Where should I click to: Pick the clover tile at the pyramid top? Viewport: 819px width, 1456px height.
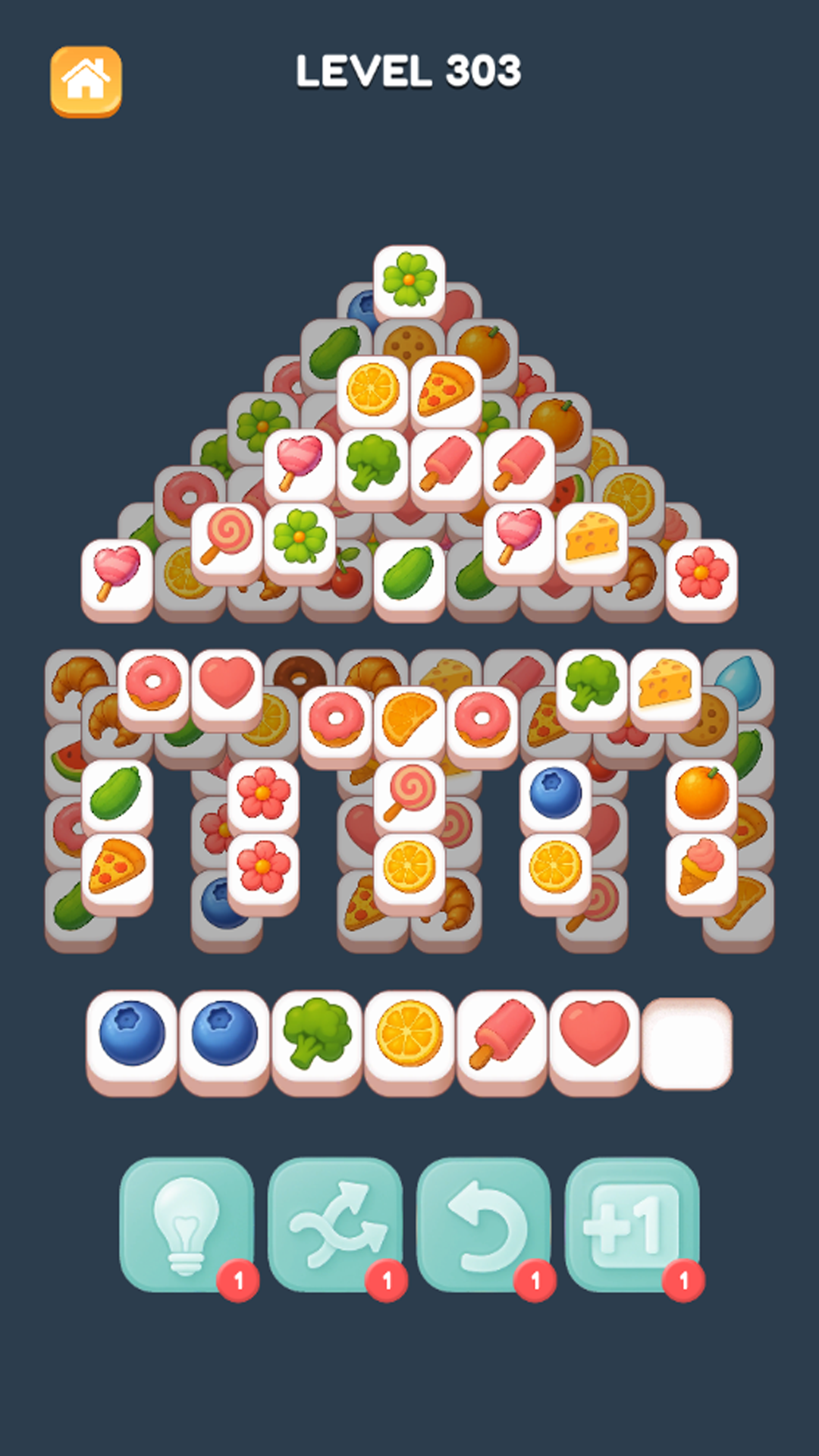[x=409, y=281]
